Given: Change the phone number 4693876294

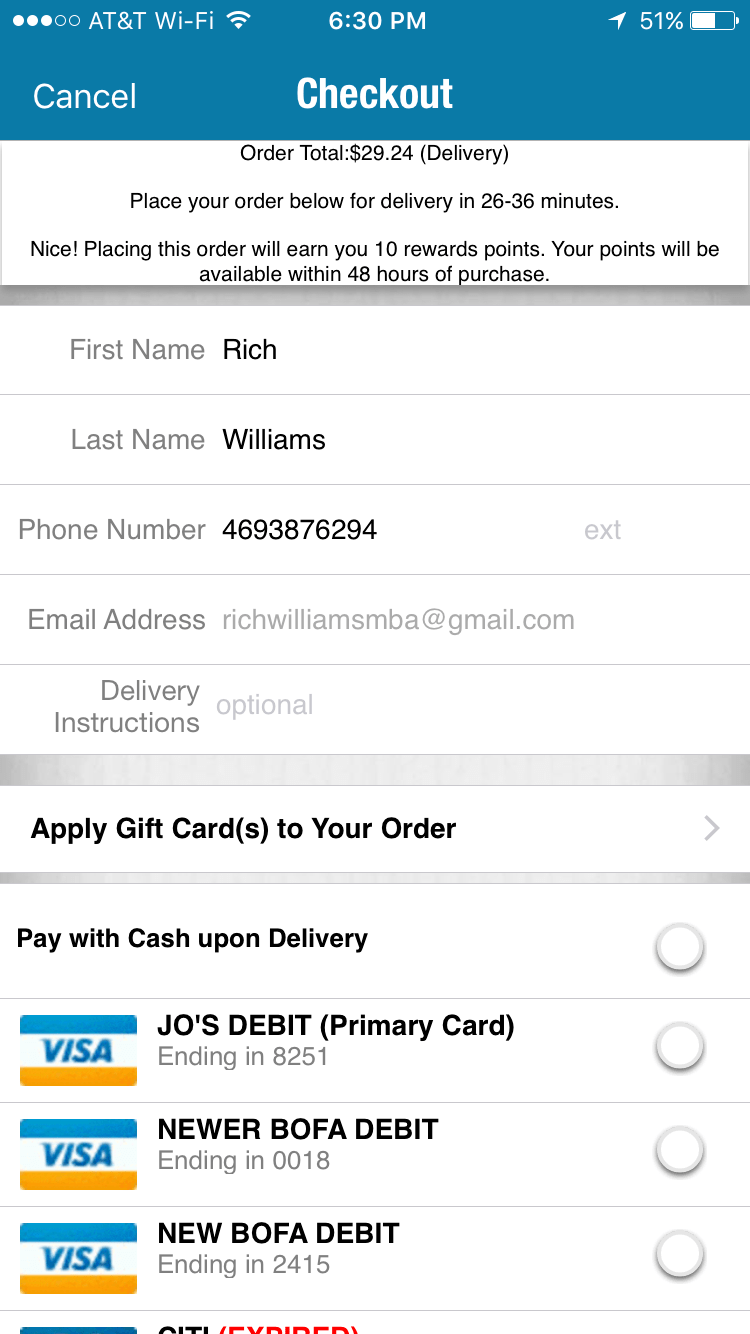Looking at the screenshot, I should point(380,530).
